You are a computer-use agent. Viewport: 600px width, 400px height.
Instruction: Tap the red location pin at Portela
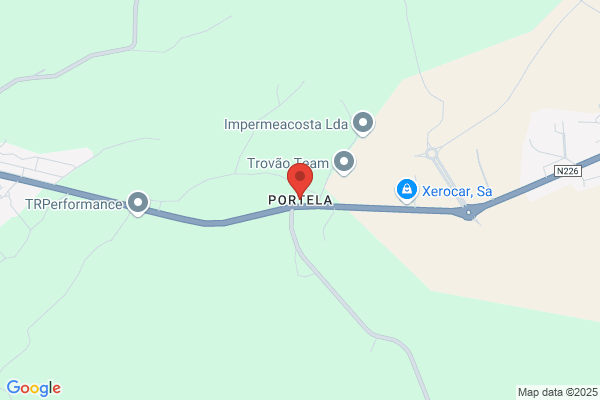point(300,180)
